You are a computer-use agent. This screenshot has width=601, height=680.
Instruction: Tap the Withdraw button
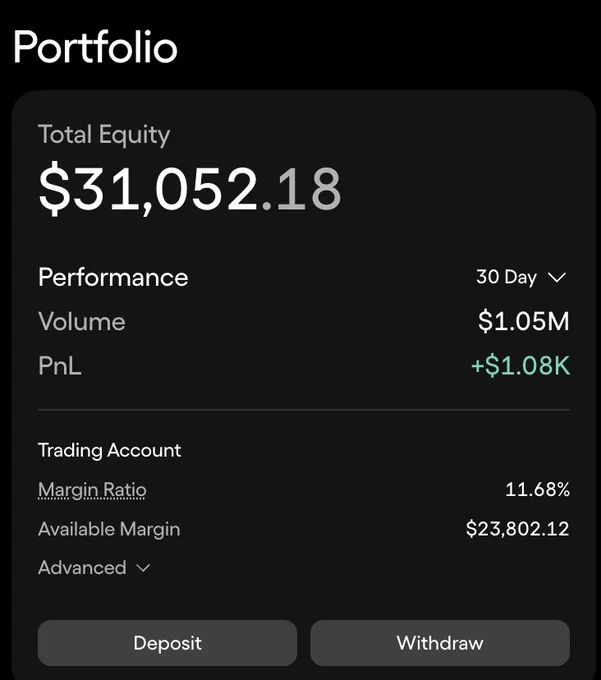pos(440,643)
